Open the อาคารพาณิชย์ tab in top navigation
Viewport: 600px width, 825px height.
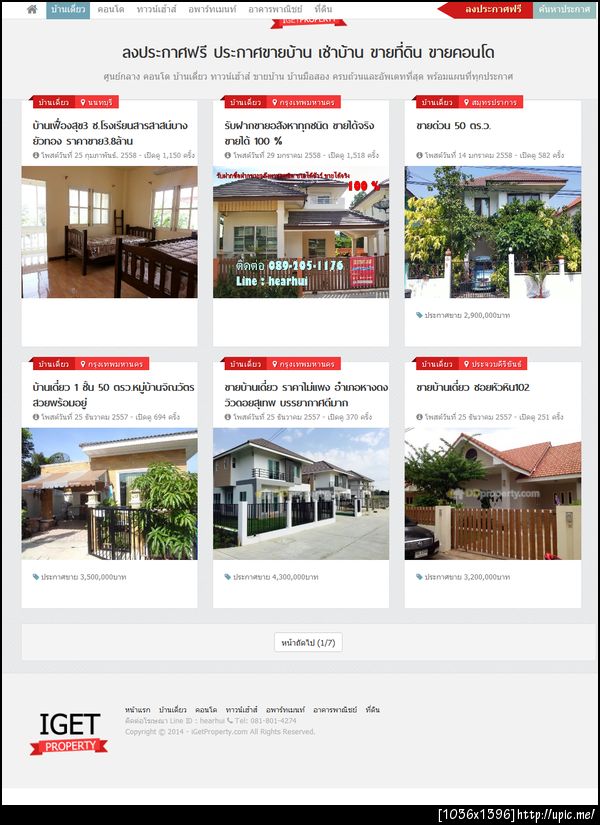pos(275,9)
